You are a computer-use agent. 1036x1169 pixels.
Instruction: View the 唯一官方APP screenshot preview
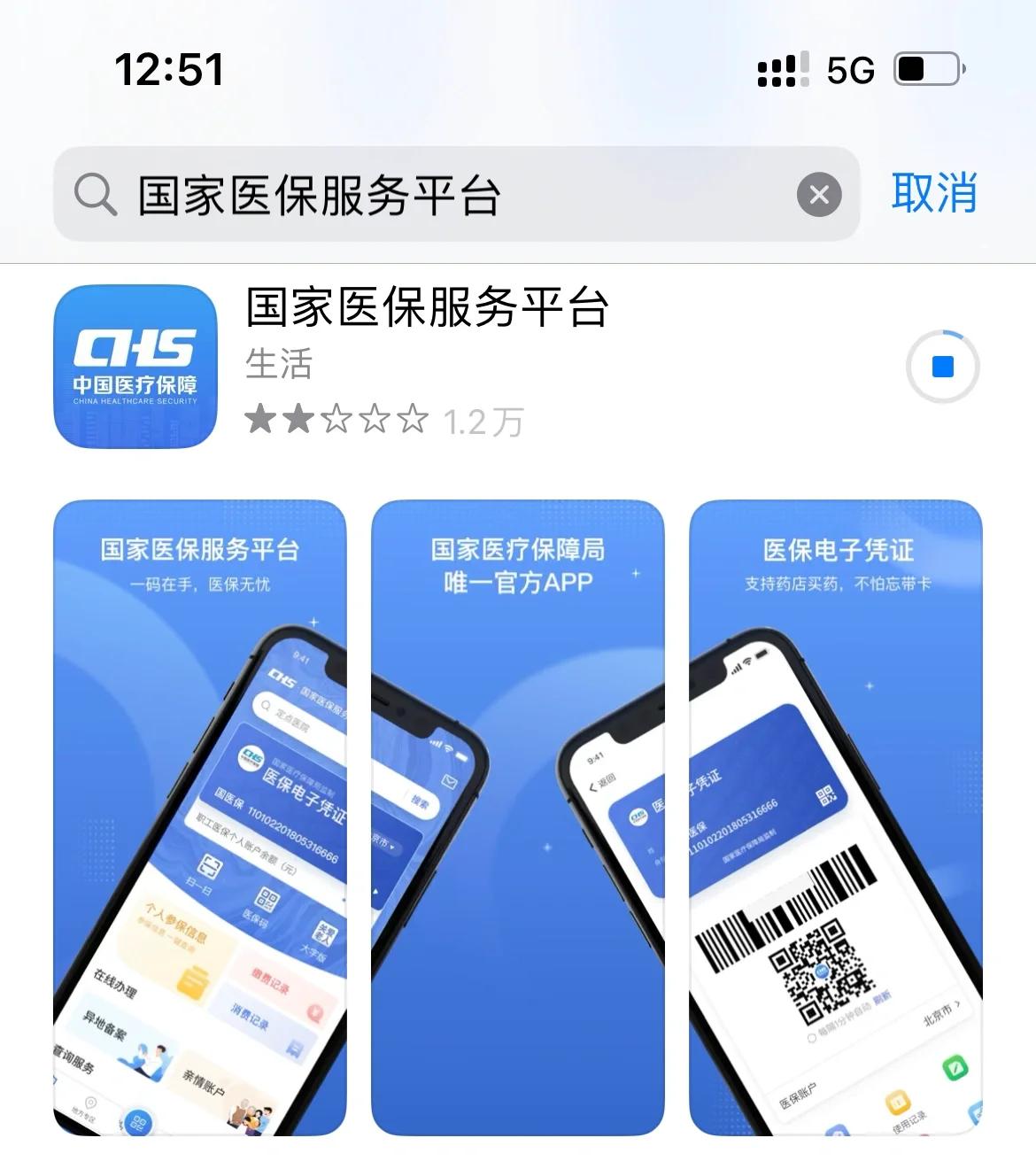click(518, 817)
